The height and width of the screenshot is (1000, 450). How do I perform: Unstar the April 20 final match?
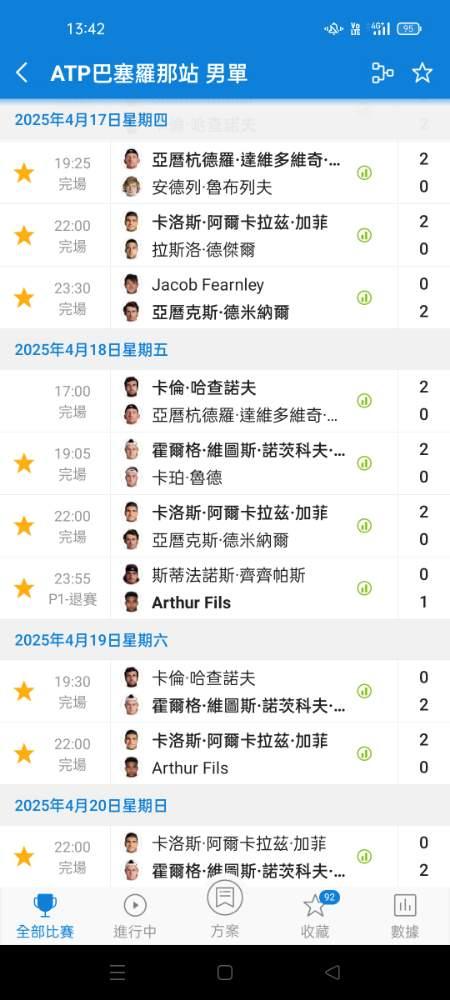click(24, 857)
